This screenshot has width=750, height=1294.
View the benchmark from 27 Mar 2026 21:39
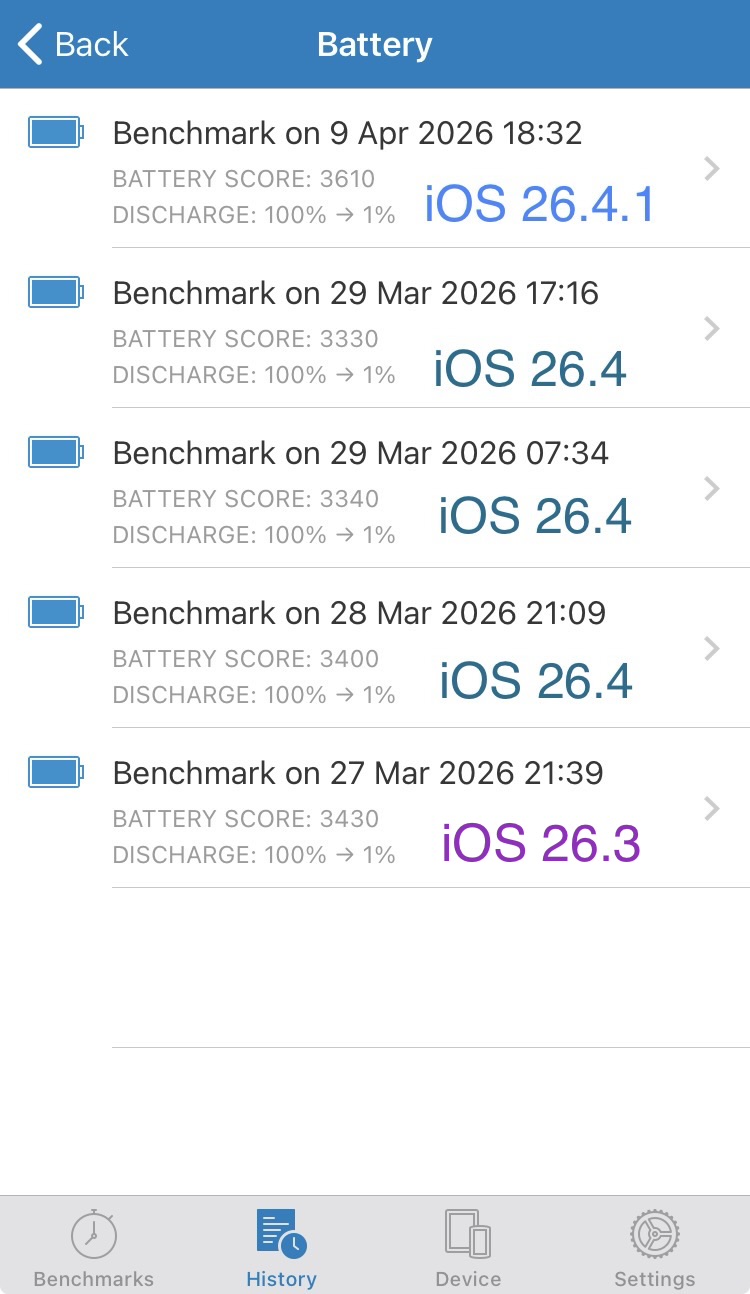coord(375,808)
